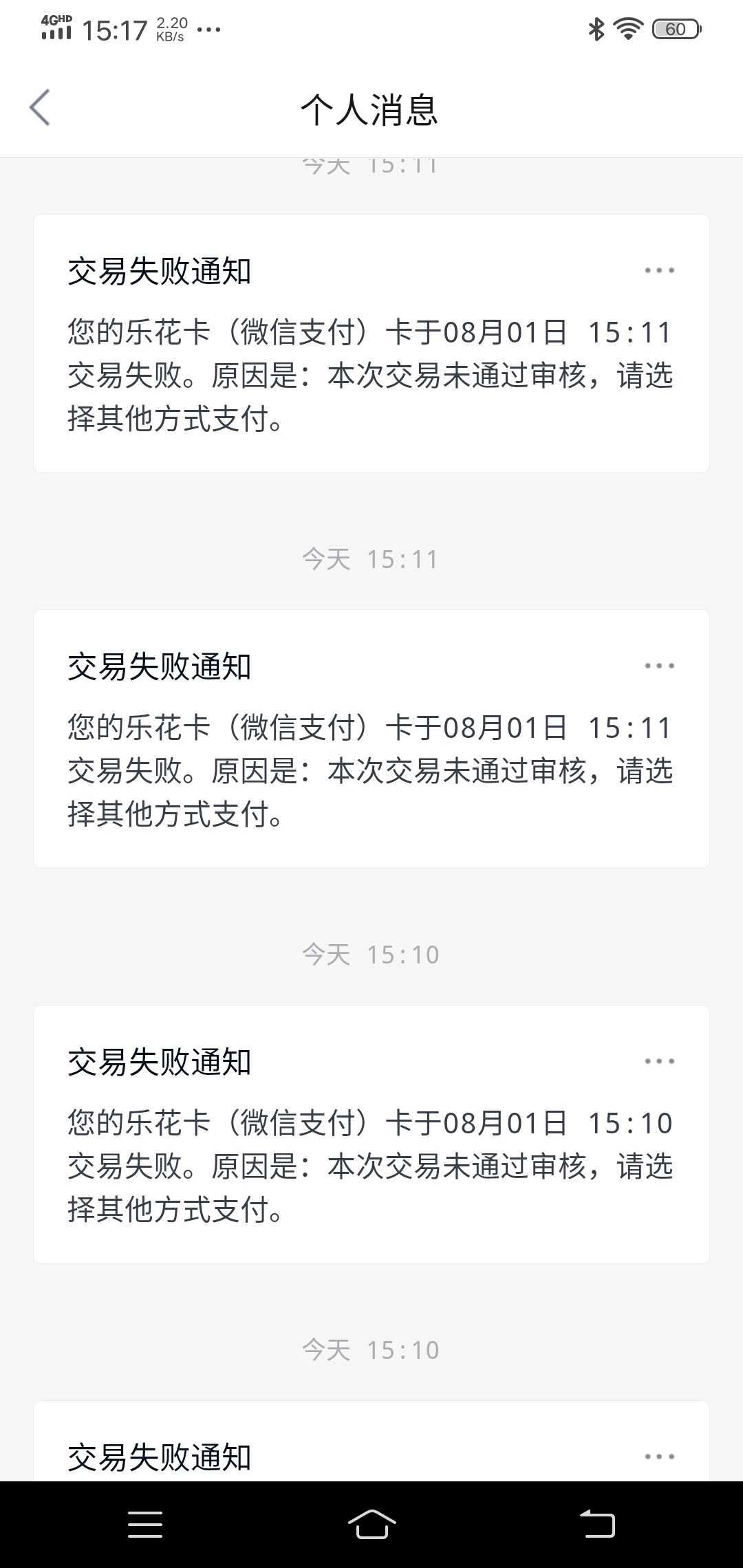Open recent apps from navigation bar
The image size is (743, 1568).
click(x=145, y=1524)
